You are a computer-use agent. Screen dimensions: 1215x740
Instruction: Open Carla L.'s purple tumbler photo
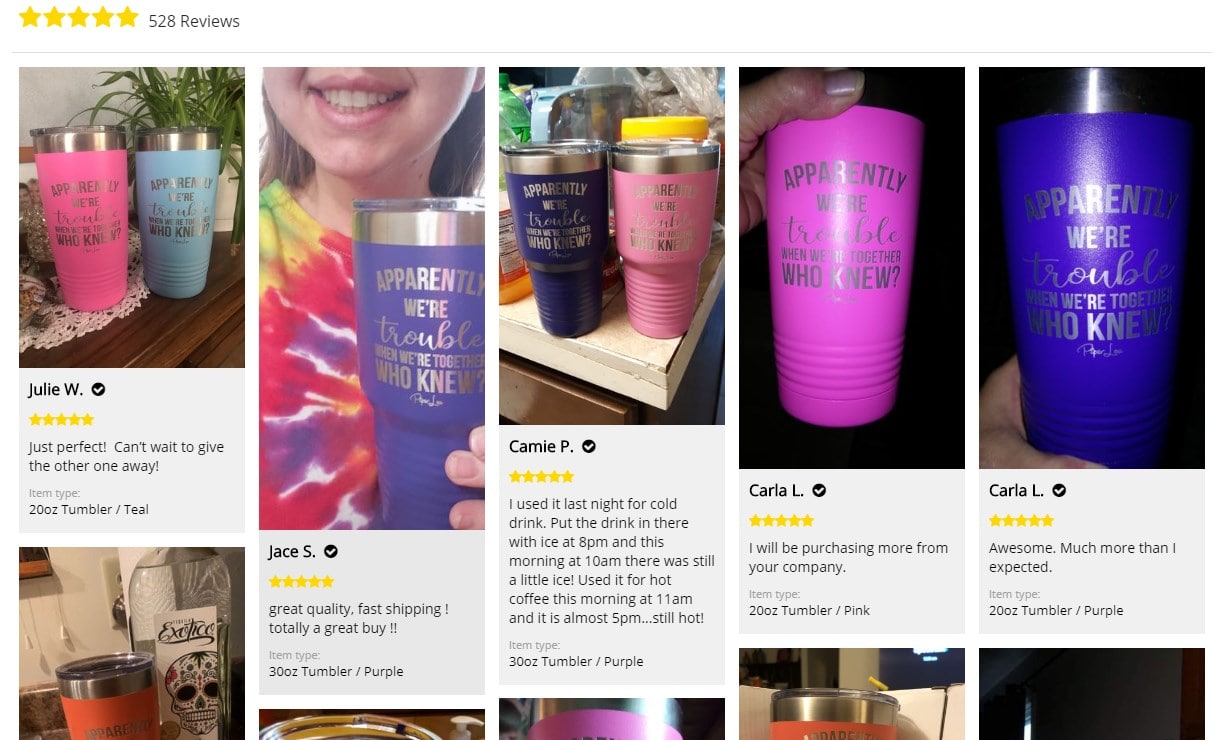coord(1092,268)
